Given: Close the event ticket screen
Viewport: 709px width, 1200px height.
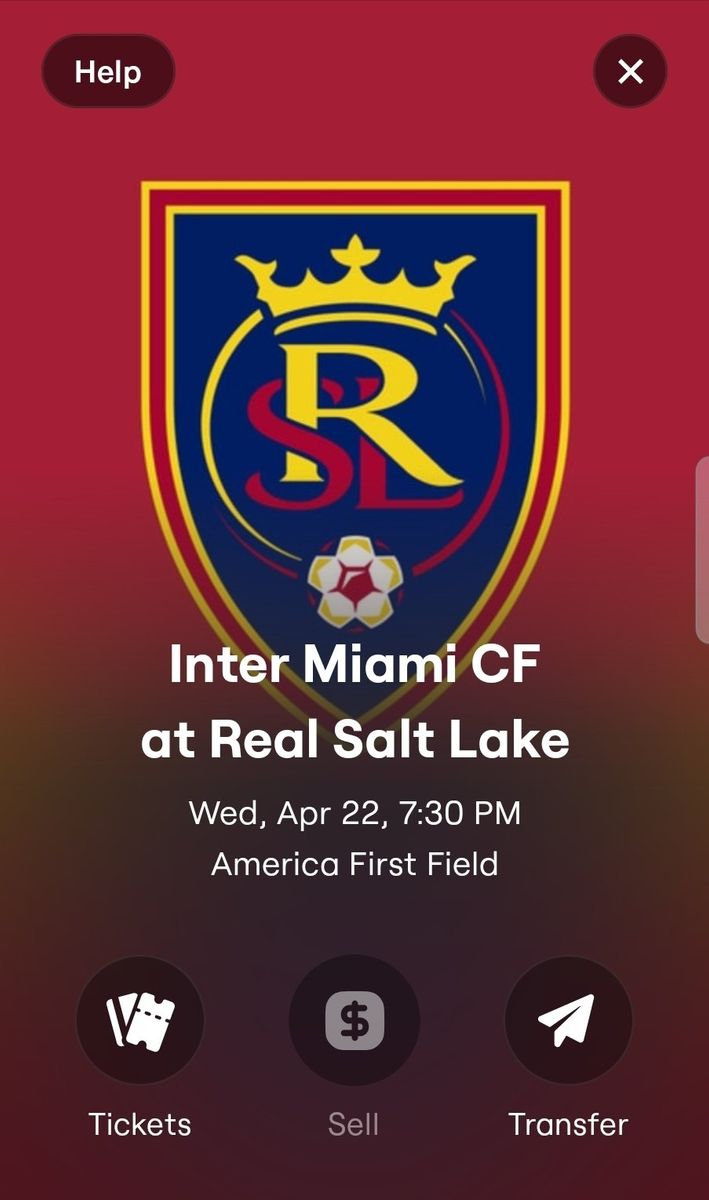Looking at the screenshot, I should tap(630, 72).
